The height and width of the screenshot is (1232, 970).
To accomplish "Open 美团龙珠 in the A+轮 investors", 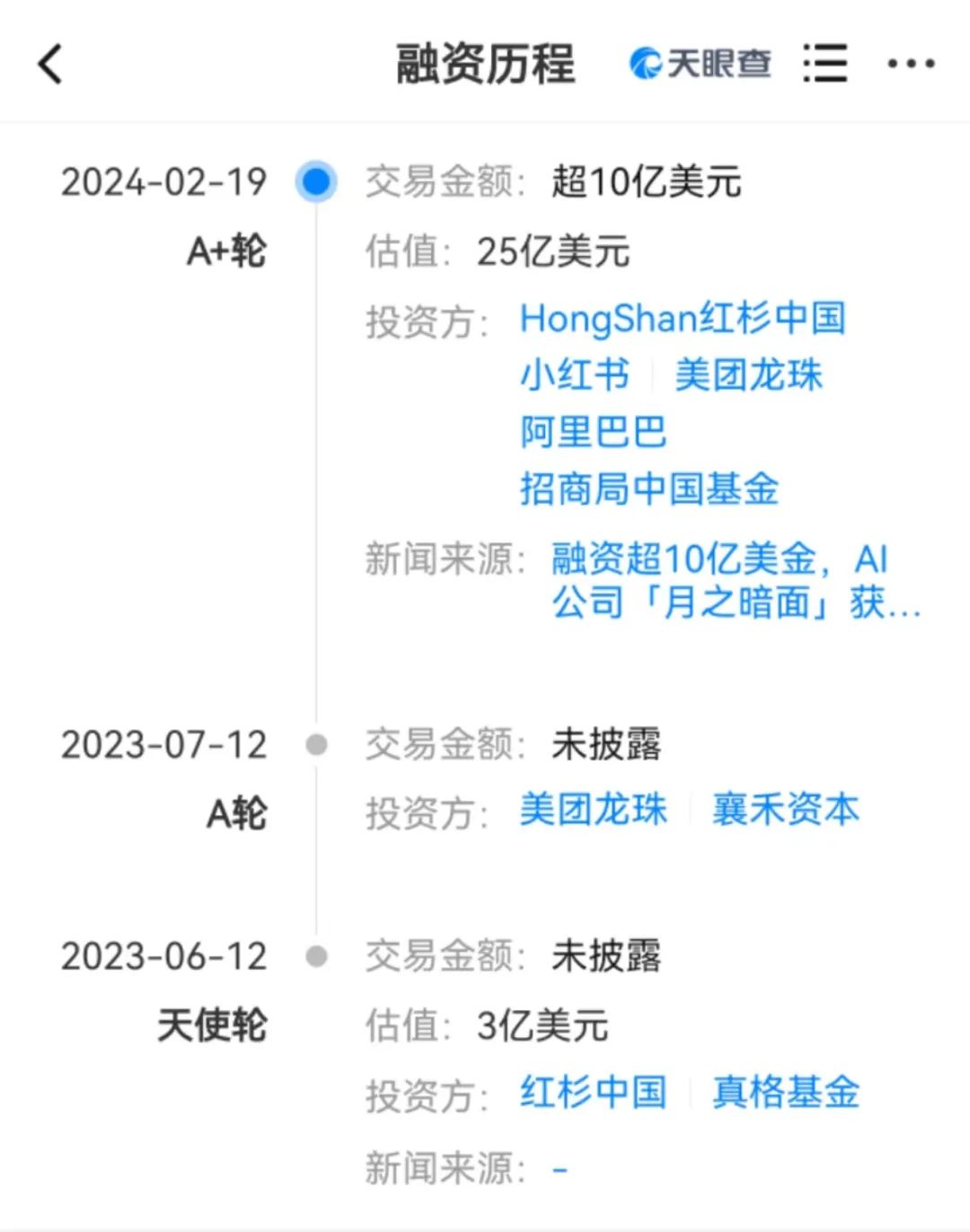I will tap(748, 375).
